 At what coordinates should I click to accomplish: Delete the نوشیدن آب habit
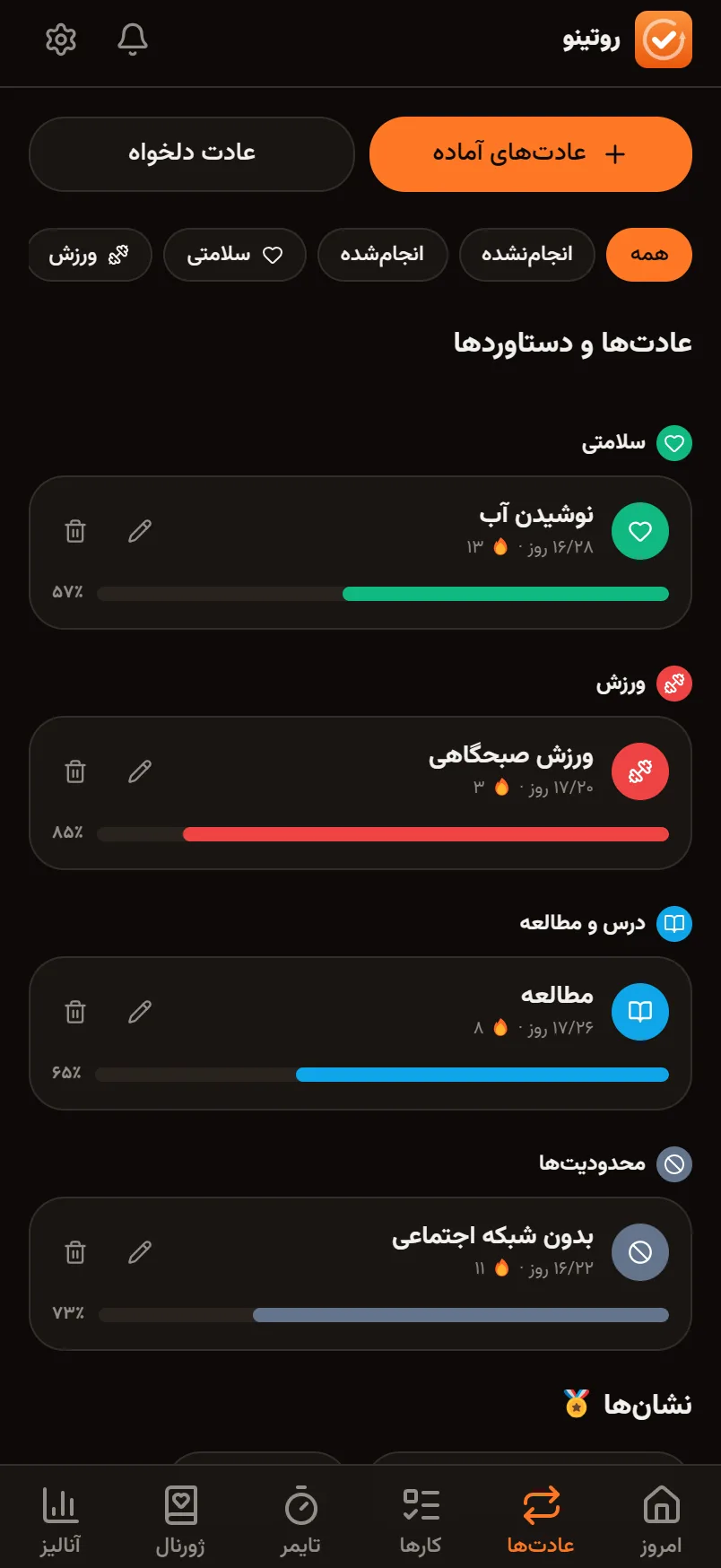75,531
